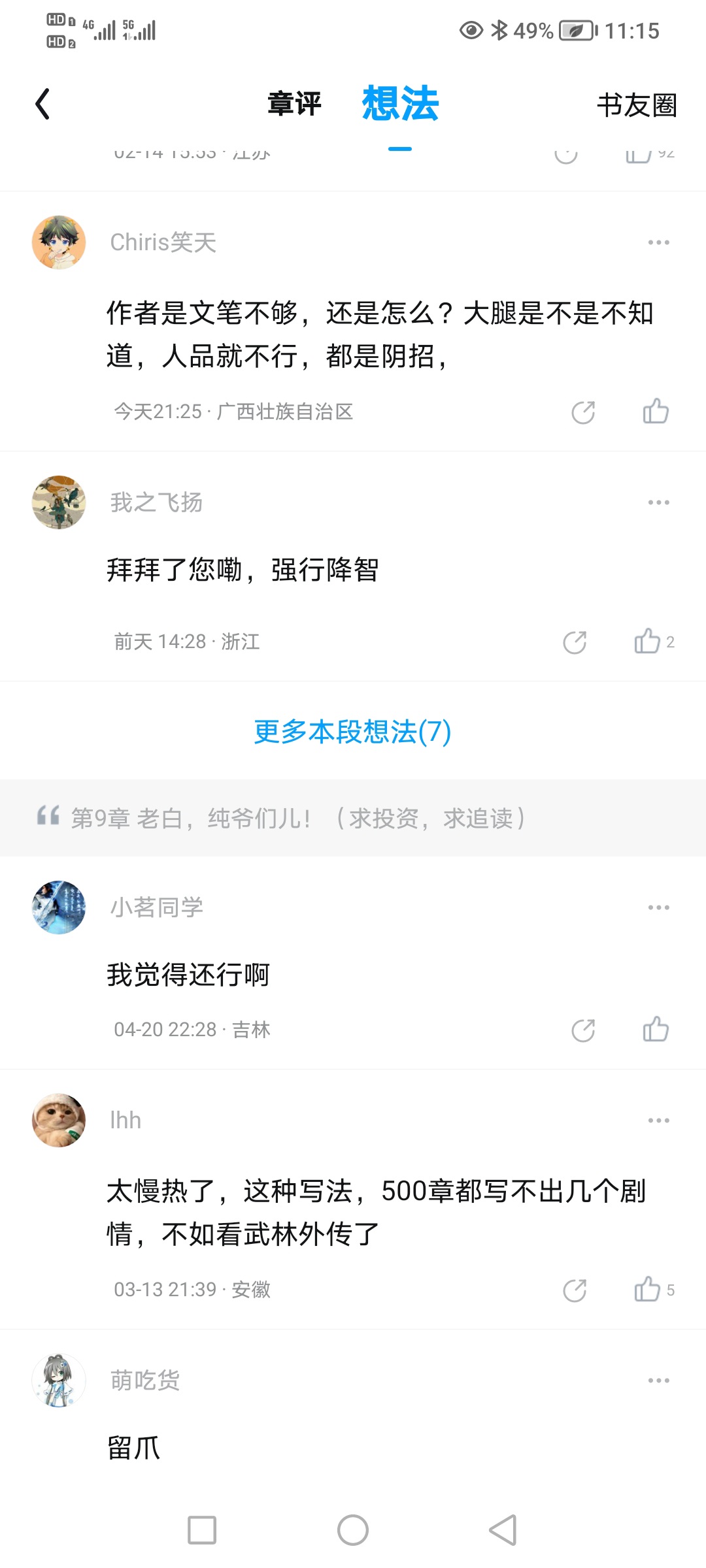The image size is (706, 1568).
Task: Like lhh's comment about 武林外传
Action: click(648, 1290)
